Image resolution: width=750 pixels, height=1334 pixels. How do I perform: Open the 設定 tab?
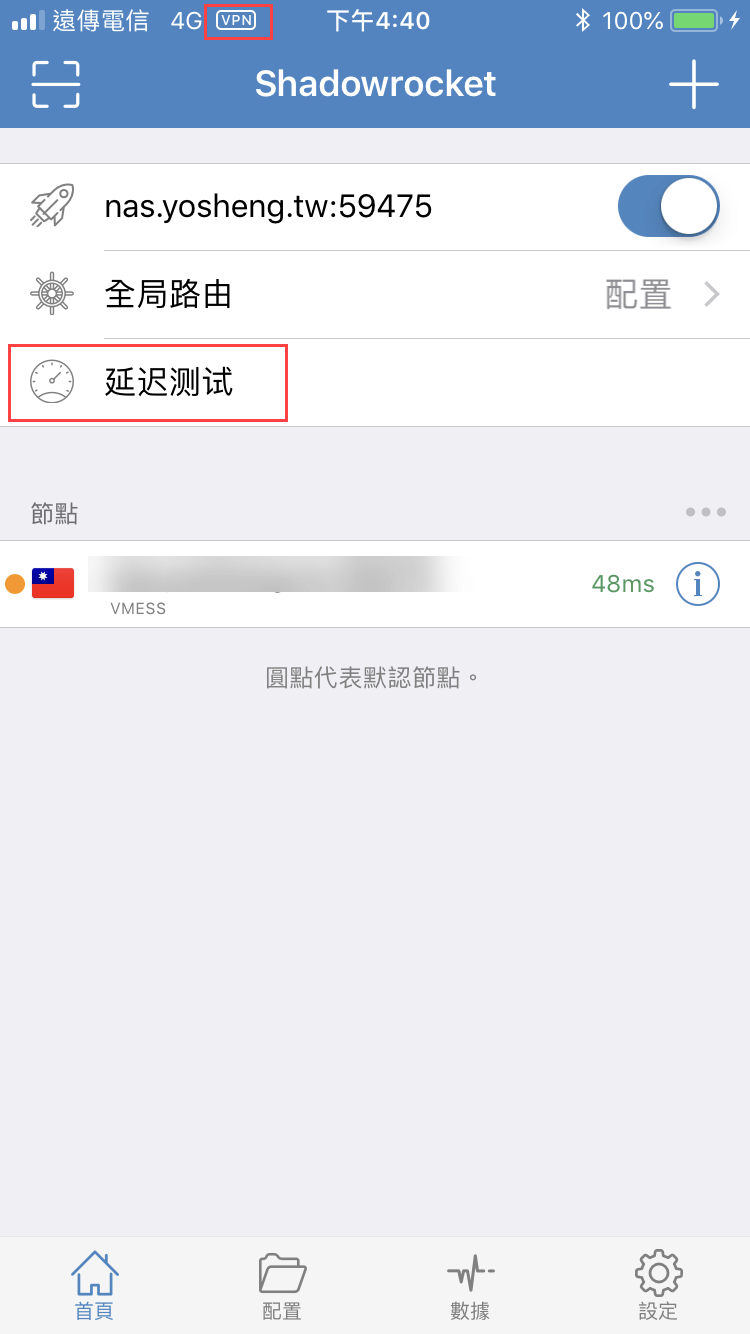658,1285
